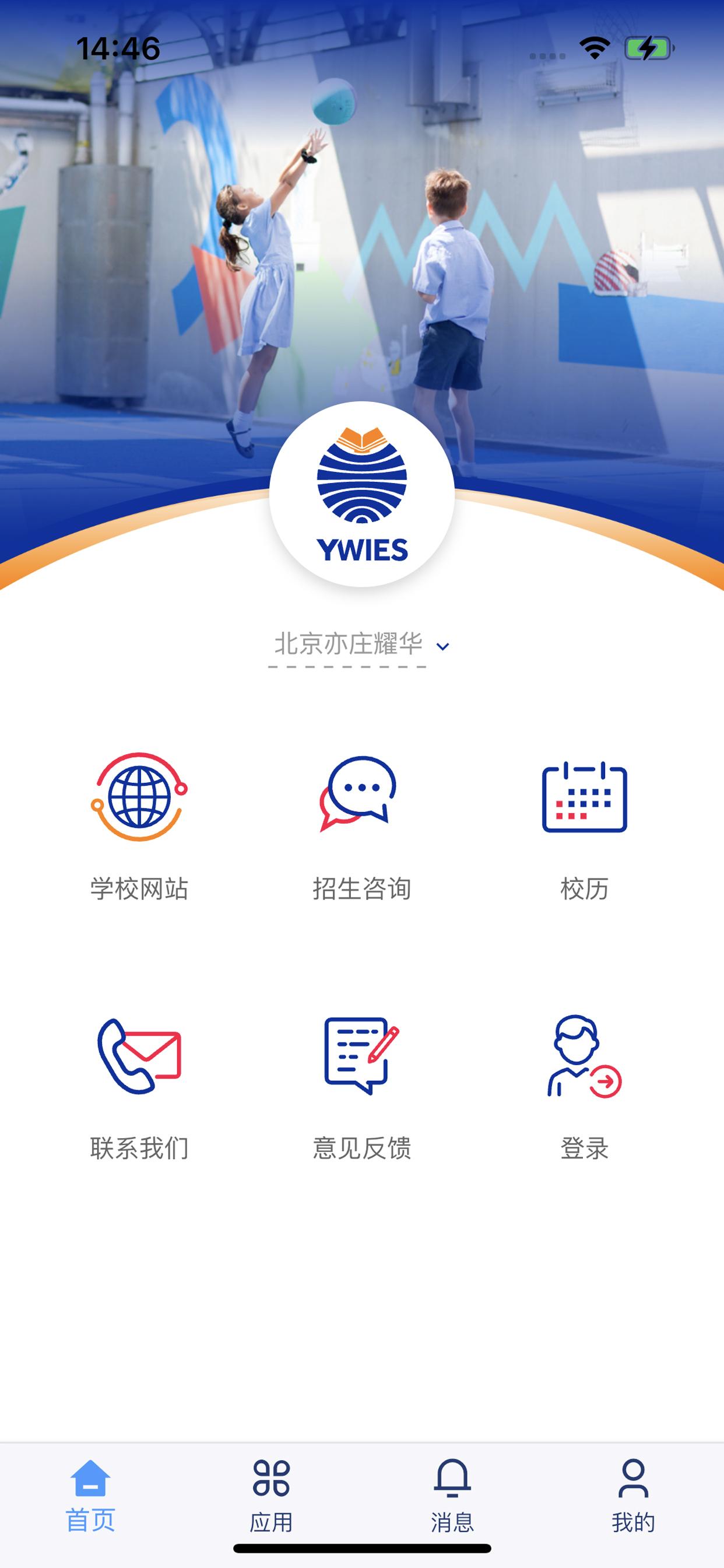Open 学校网站 school website
The width and height of the screenshot is (724, 1568).
point(139,827)
